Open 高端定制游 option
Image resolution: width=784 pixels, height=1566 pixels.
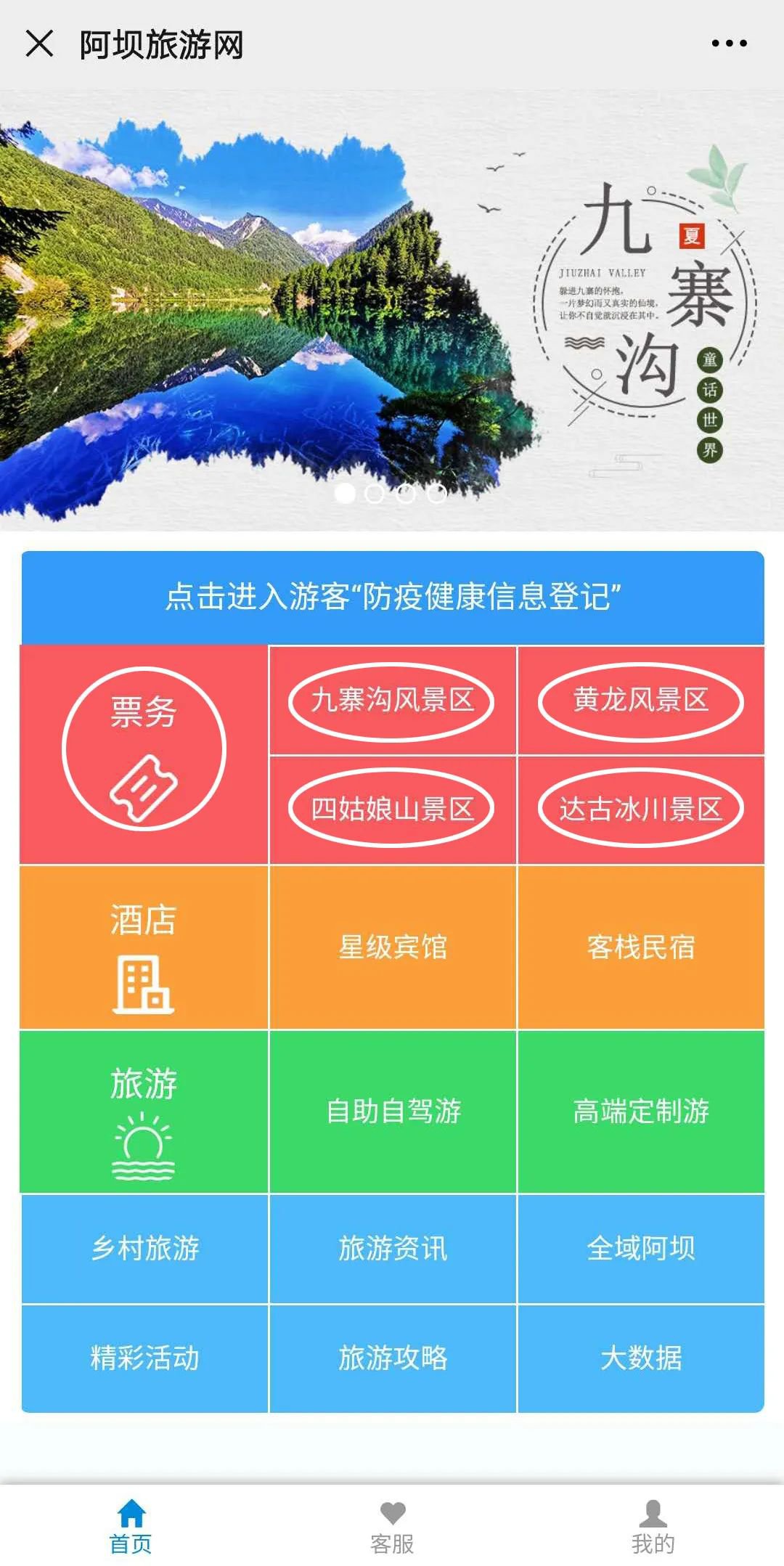(x=640, y=1111)
